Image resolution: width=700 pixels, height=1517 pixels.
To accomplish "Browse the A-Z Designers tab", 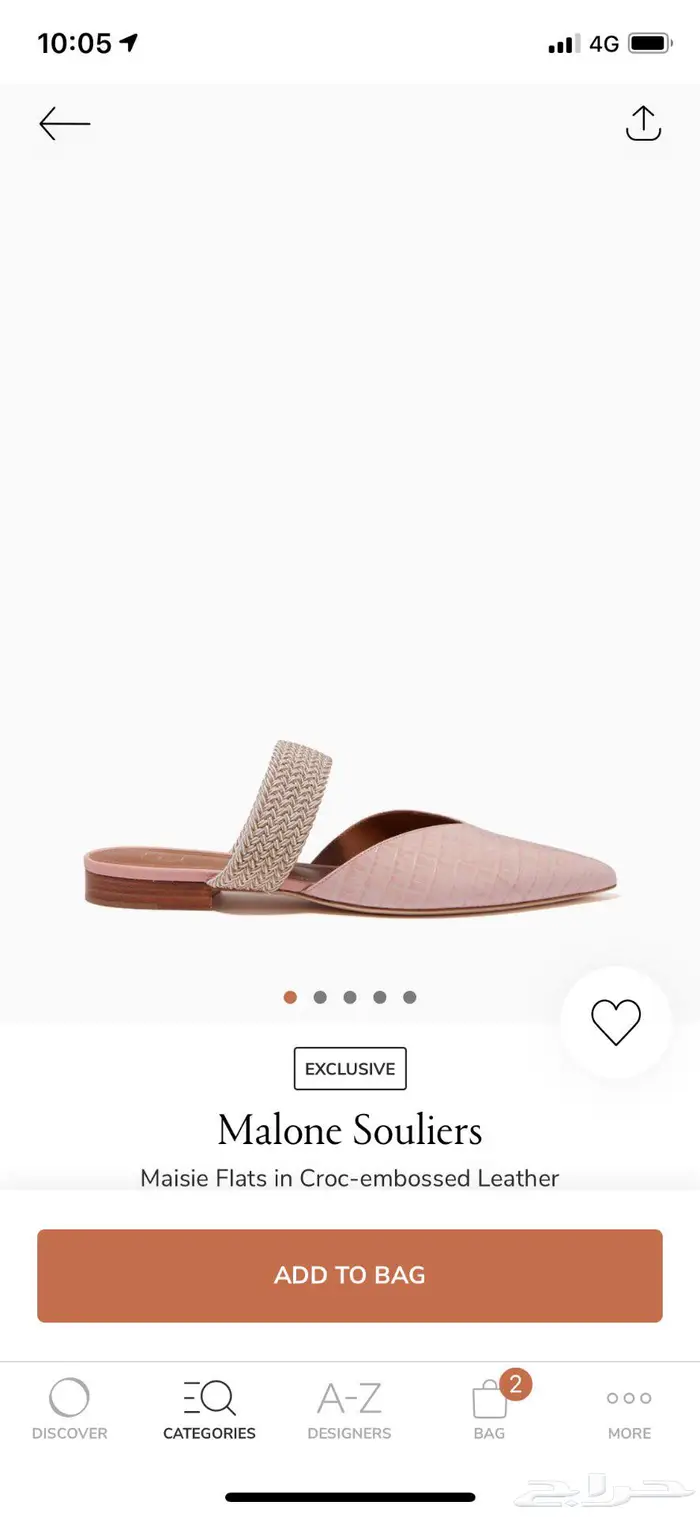I will coord(349,1410).
